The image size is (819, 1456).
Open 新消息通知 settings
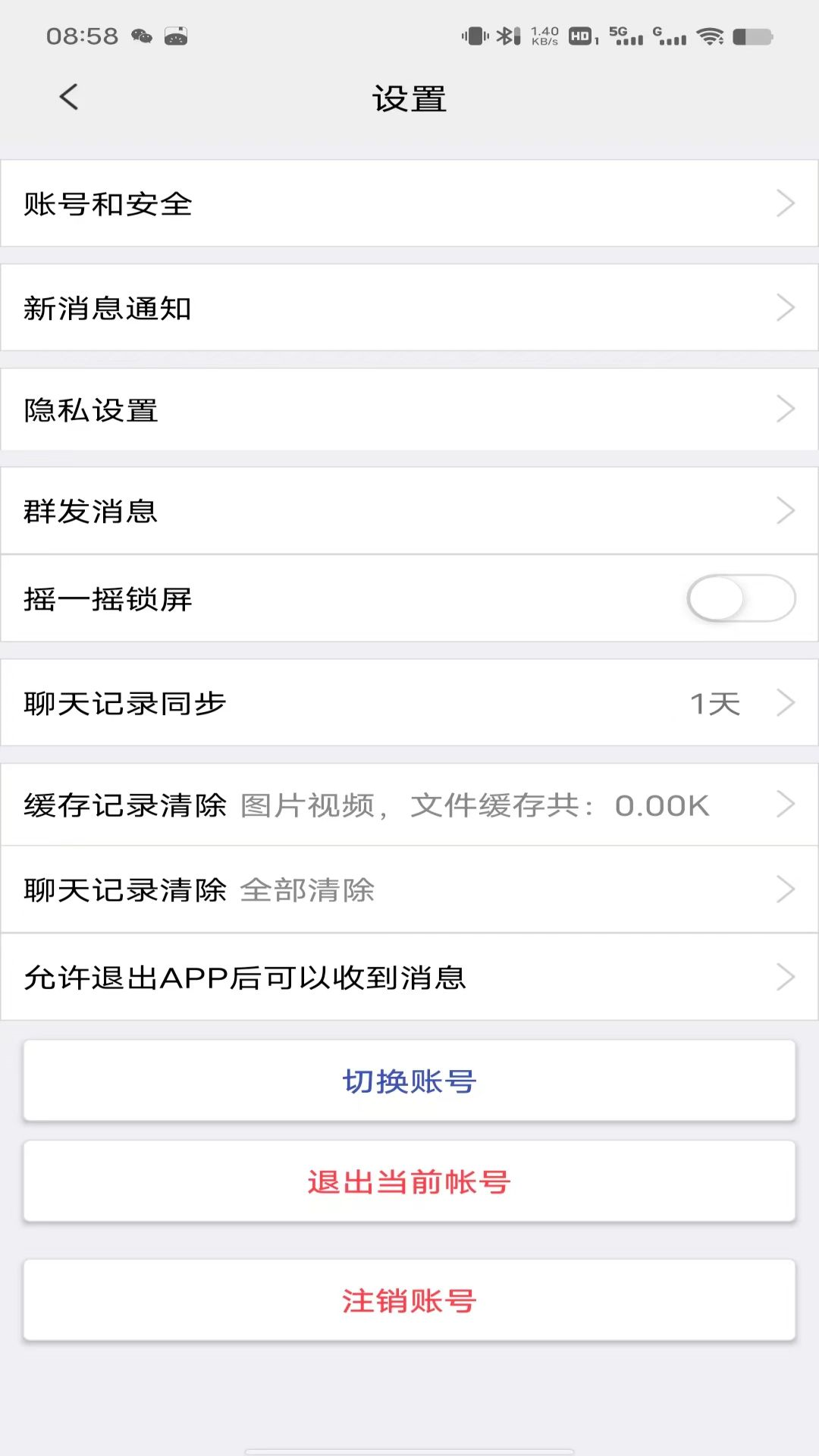coord(409,308)
